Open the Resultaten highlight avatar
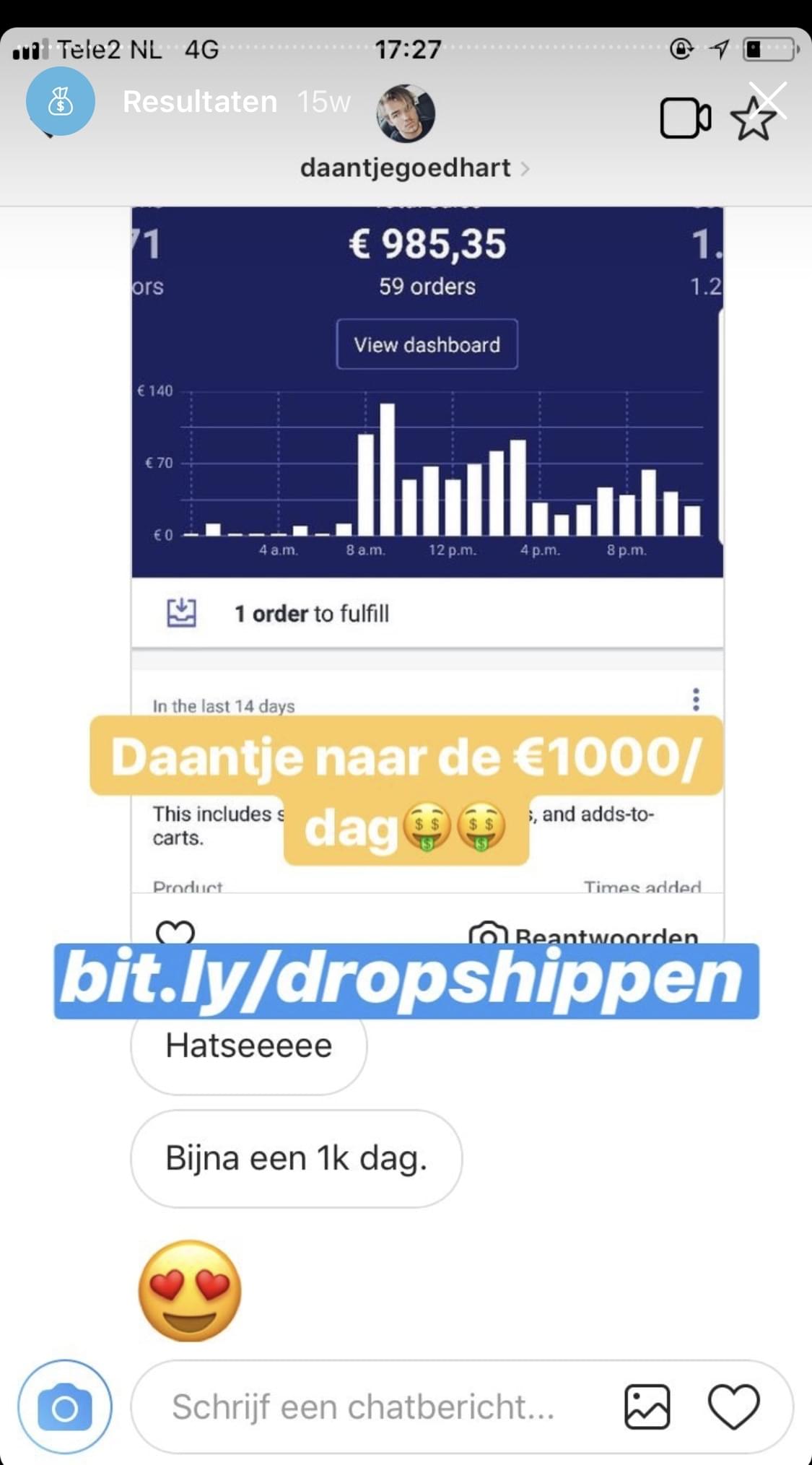Screen dimensions: 812x1465 coord(61,102)
